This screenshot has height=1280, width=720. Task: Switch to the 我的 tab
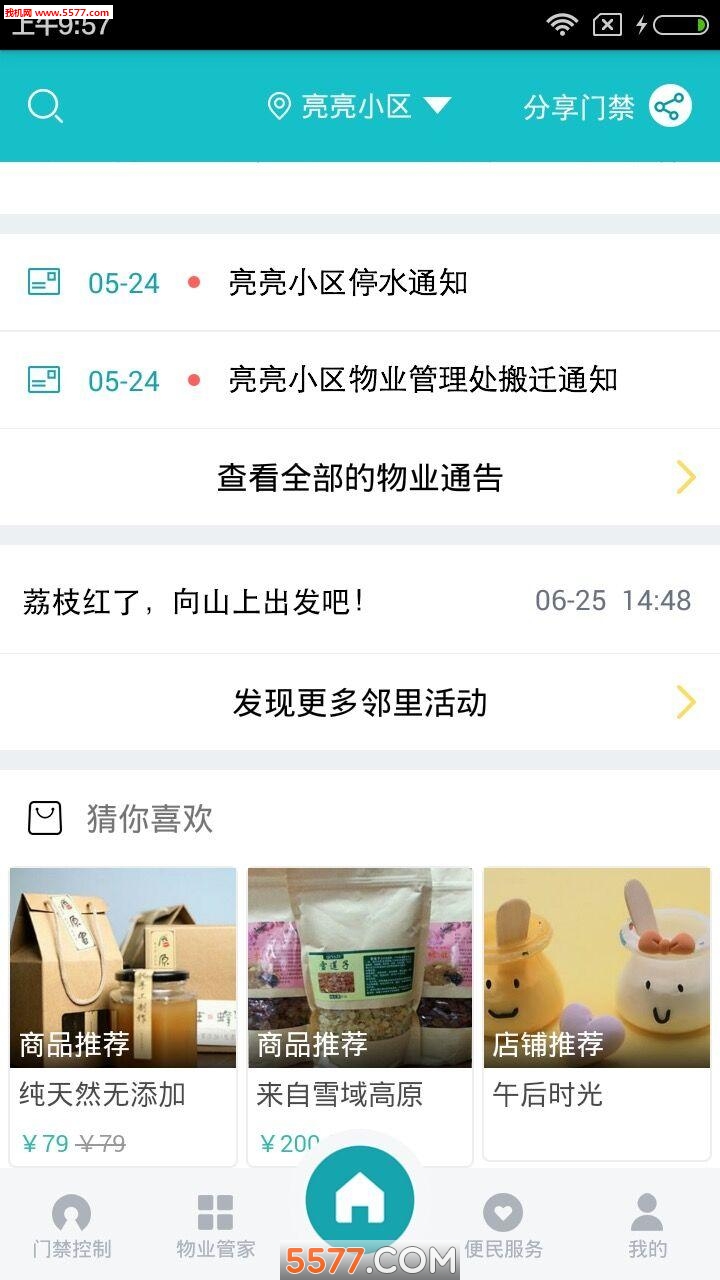point(647,1226)
